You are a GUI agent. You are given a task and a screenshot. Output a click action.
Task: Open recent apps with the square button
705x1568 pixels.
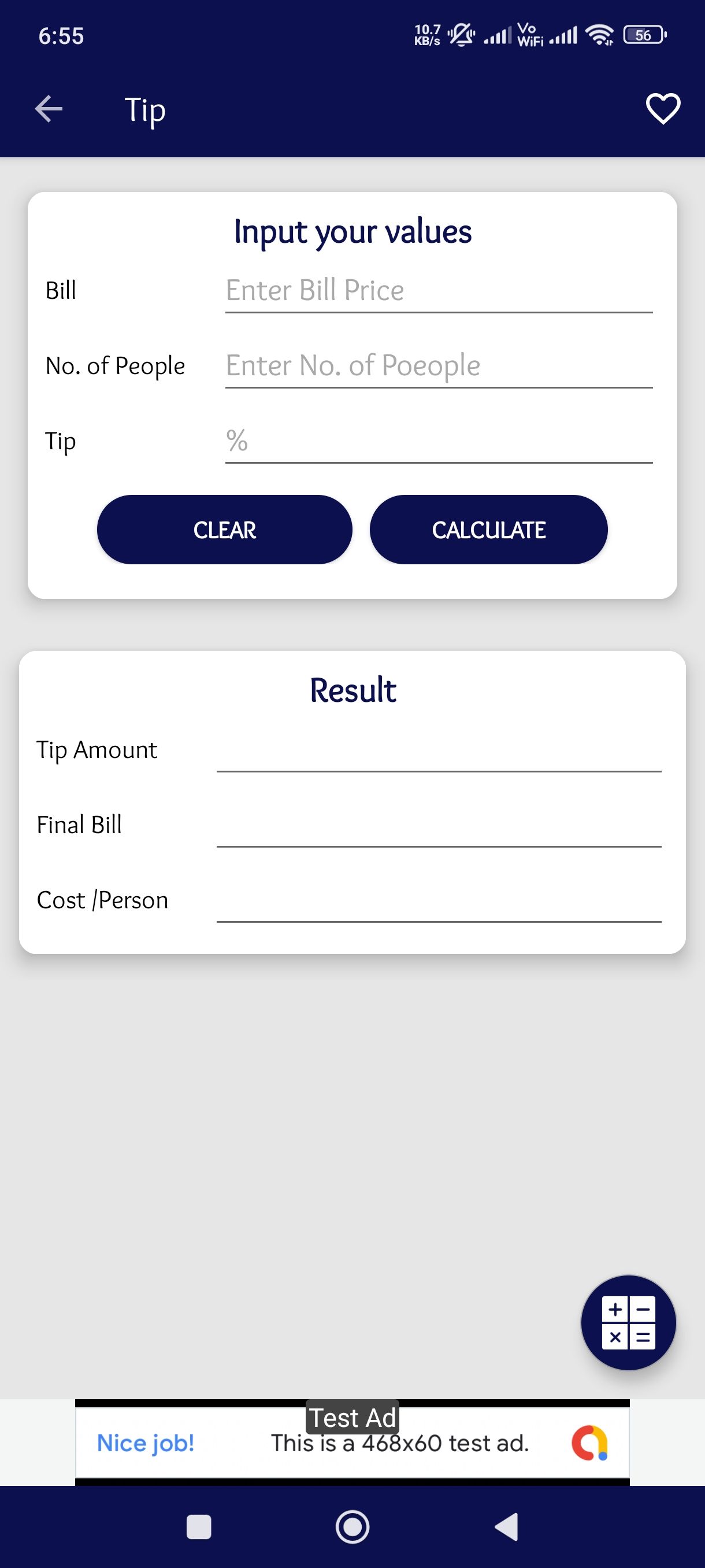(x=198, y=1526)
